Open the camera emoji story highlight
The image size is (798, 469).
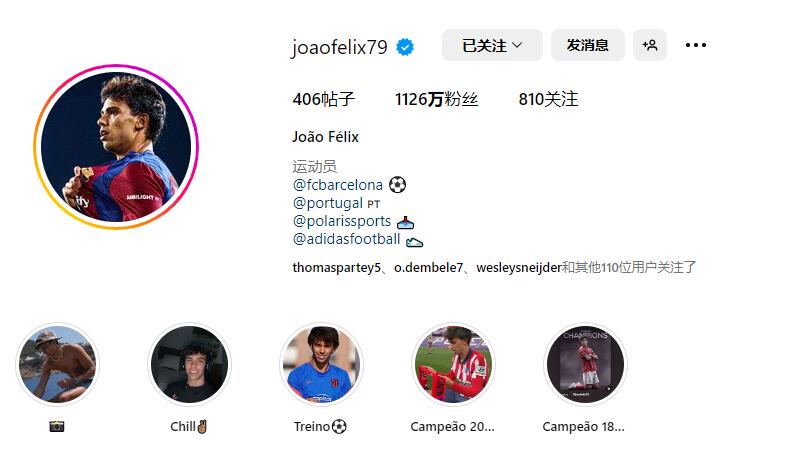[57, 365]
